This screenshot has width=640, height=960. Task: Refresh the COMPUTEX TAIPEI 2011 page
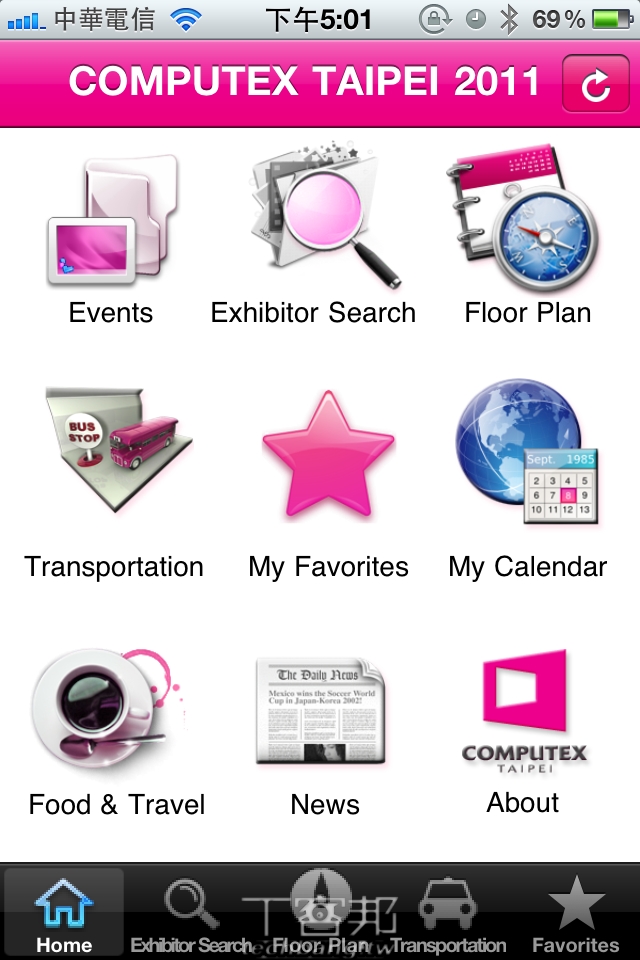pyautogui.click(x=596, y=83)
